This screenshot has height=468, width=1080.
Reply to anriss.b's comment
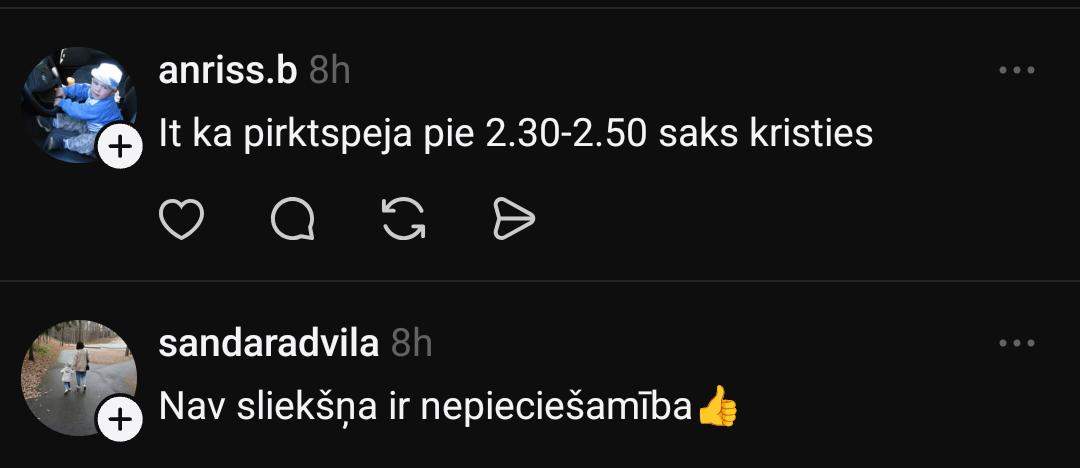point(293,219)
